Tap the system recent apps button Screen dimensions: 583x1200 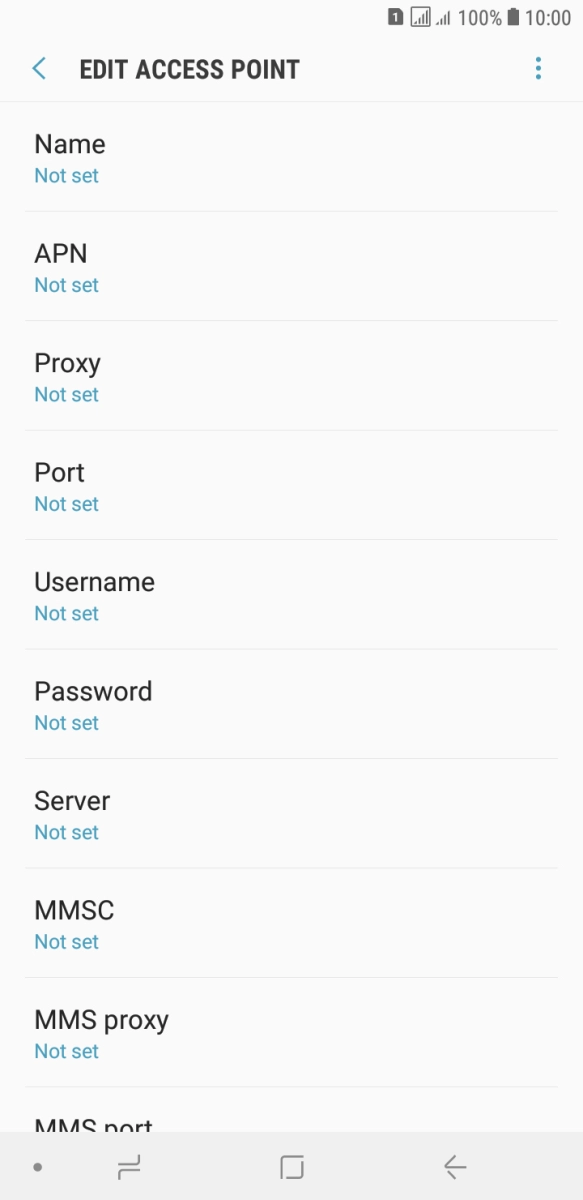coord(129,1166)
